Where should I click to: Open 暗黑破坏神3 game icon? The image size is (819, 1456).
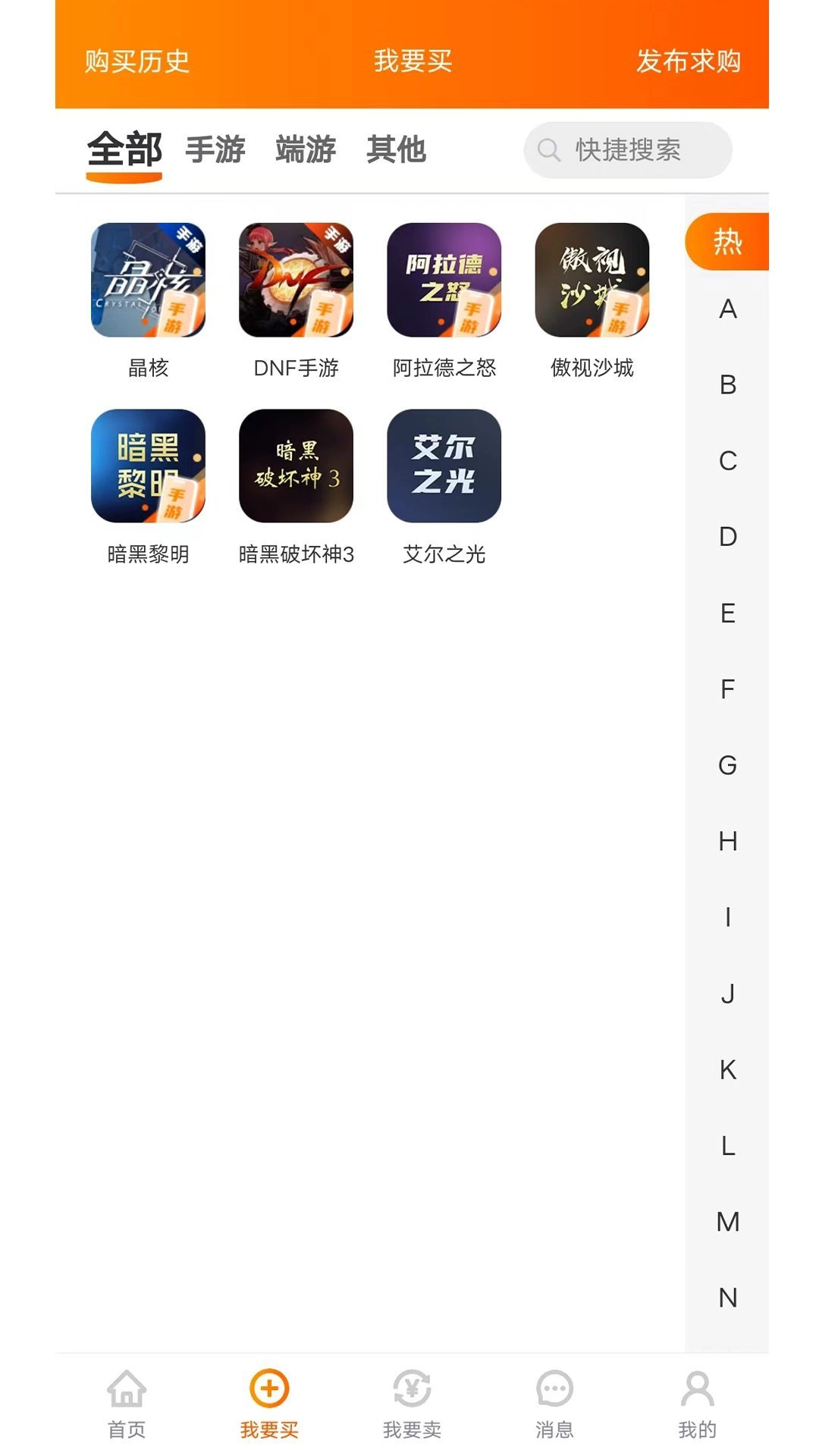point(295,468)
